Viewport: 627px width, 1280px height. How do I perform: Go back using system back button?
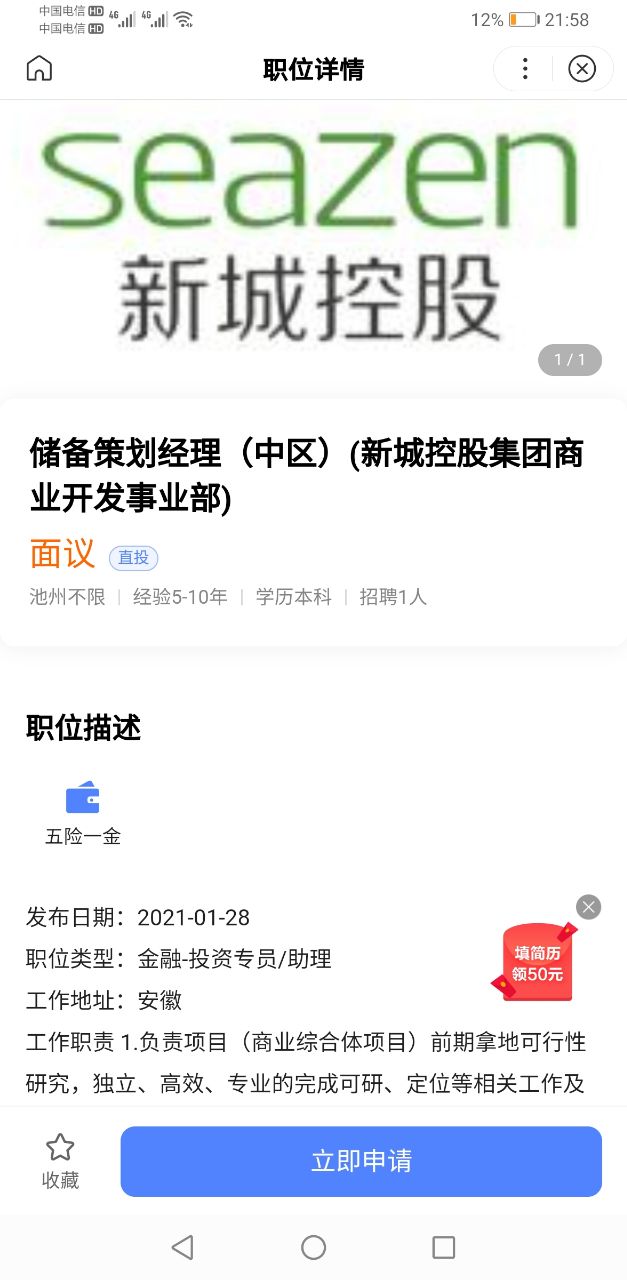coord(182,1247)
